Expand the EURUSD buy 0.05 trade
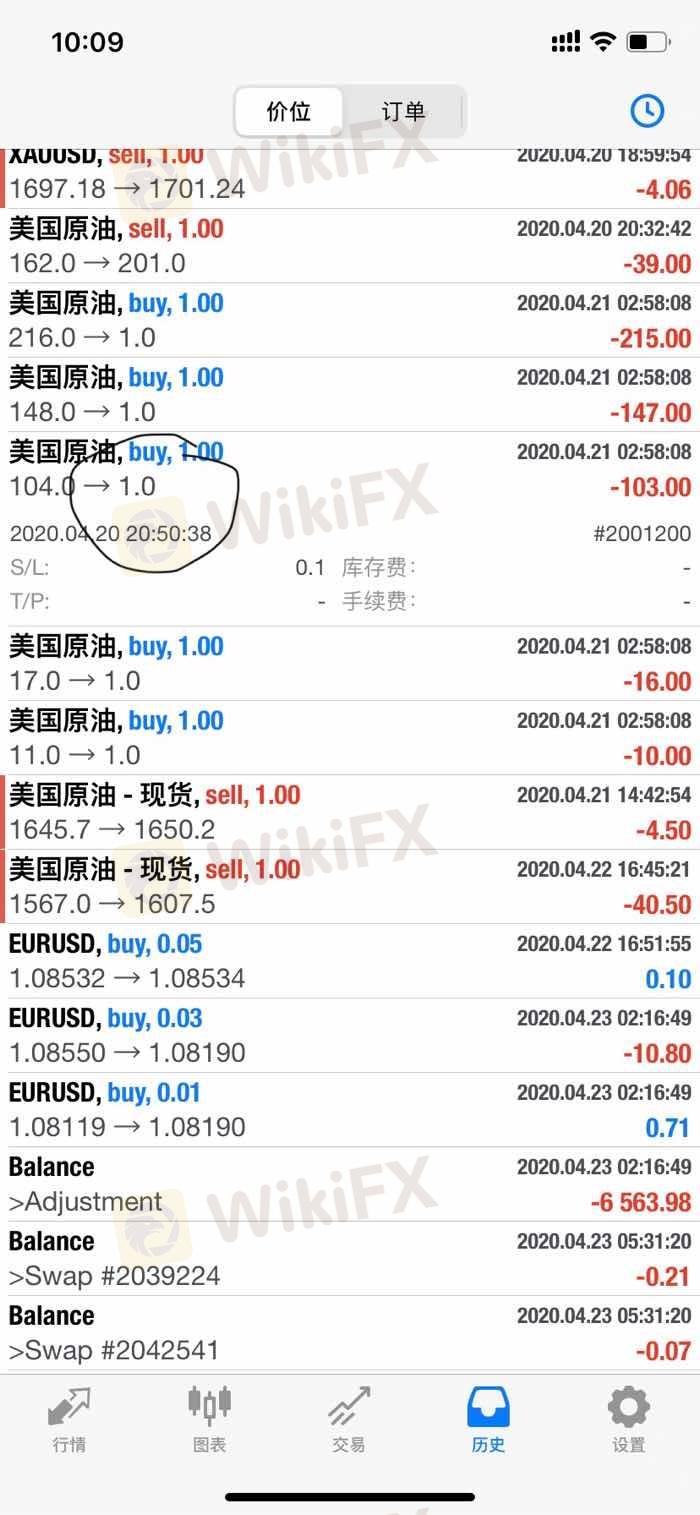700x1515 pixels. (350, 961)
